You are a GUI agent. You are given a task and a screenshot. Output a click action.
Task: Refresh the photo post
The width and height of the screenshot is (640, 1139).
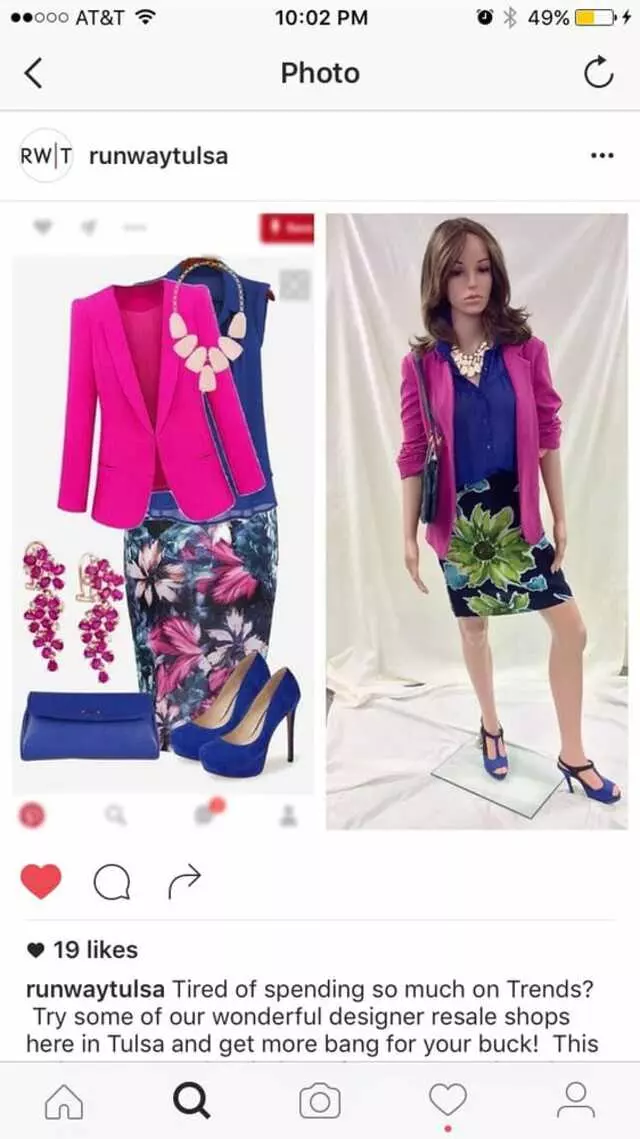[x=599, y=73]
